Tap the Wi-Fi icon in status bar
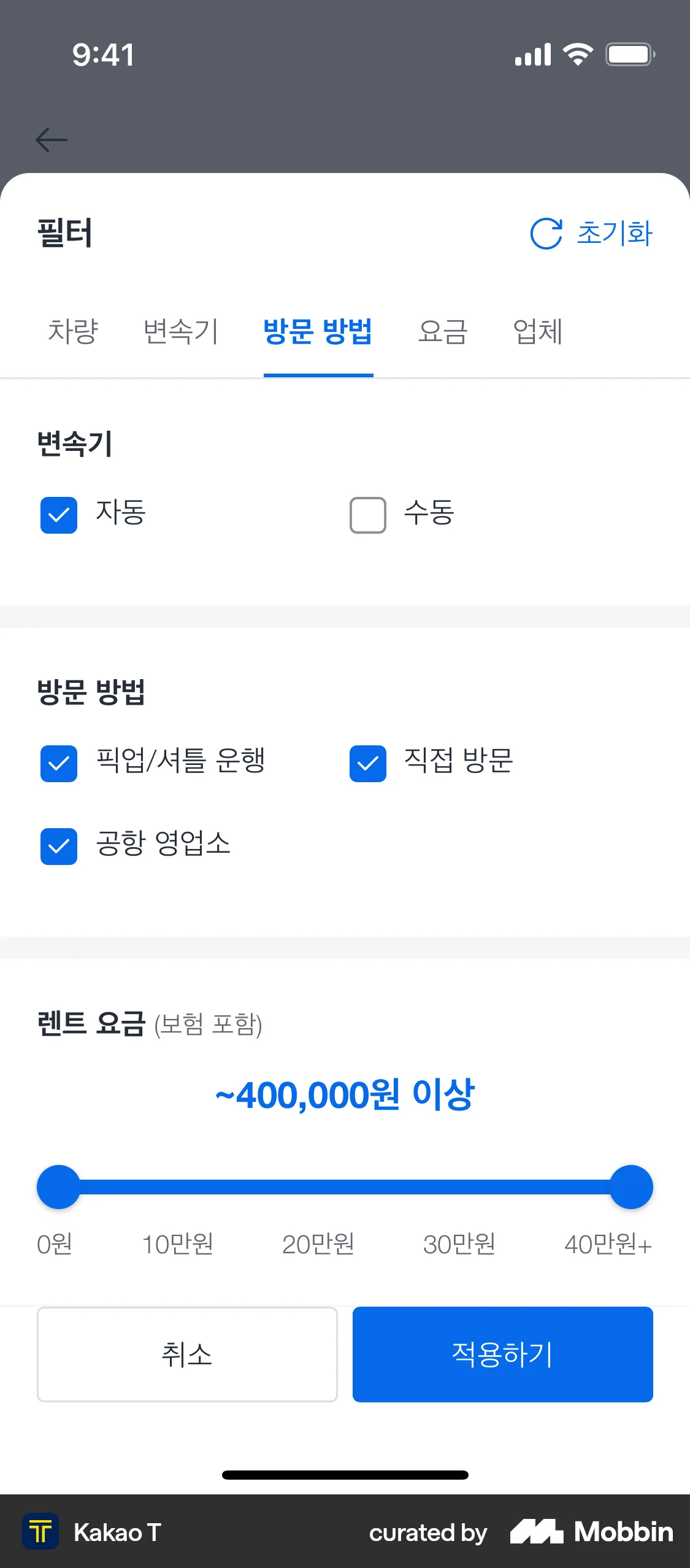The width and height of the screenshot is (690, 1568). pos(577,54)
